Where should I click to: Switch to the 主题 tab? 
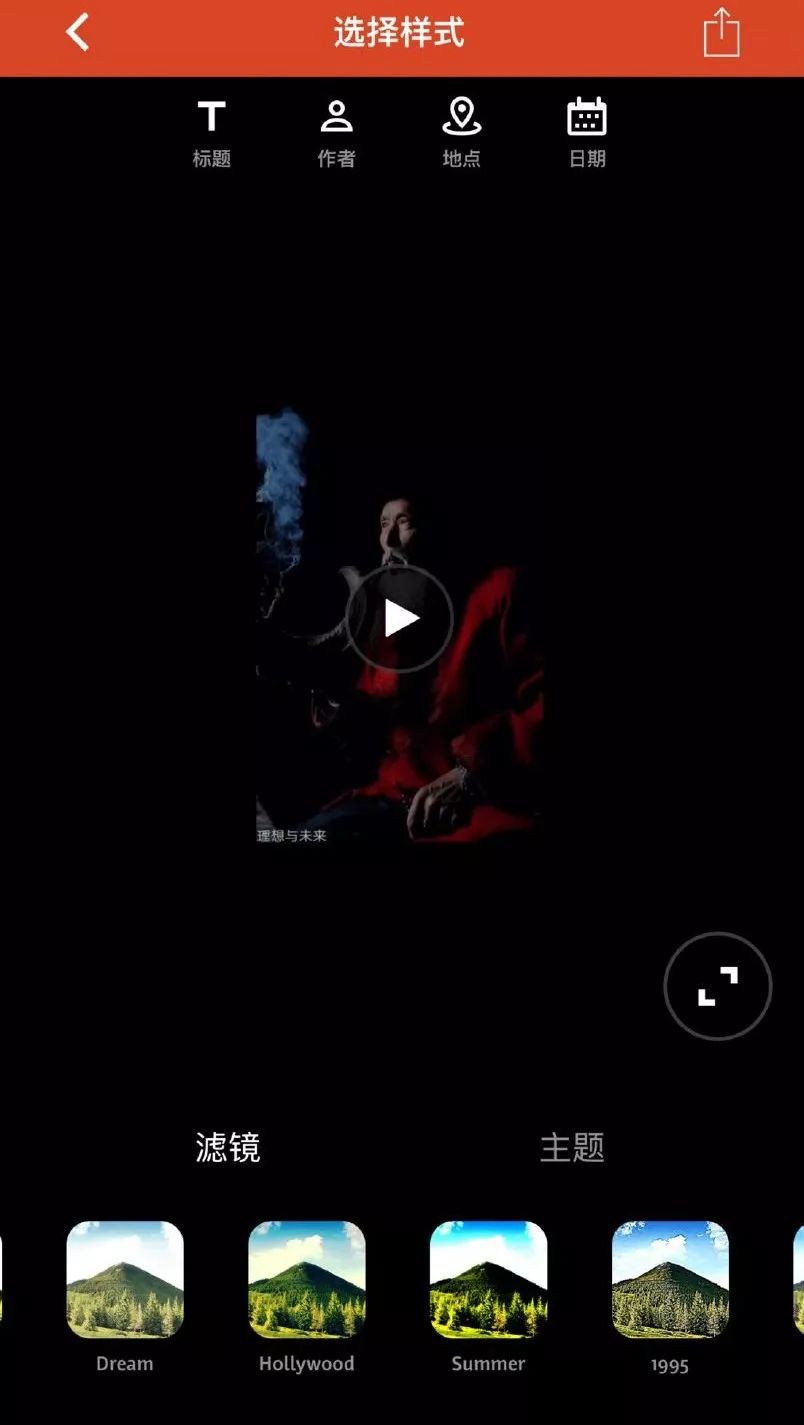coord(572,1147)
